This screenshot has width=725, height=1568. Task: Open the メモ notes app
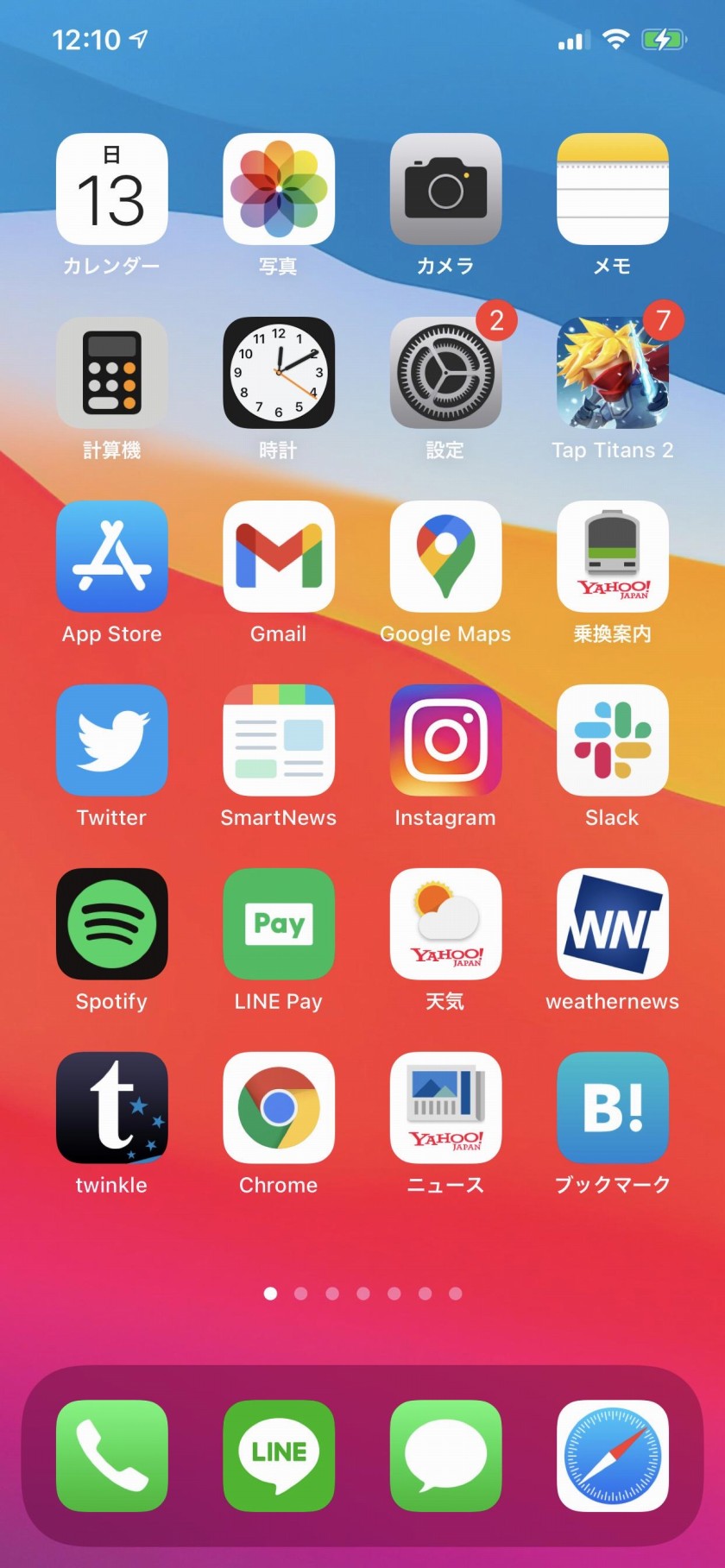612,189
